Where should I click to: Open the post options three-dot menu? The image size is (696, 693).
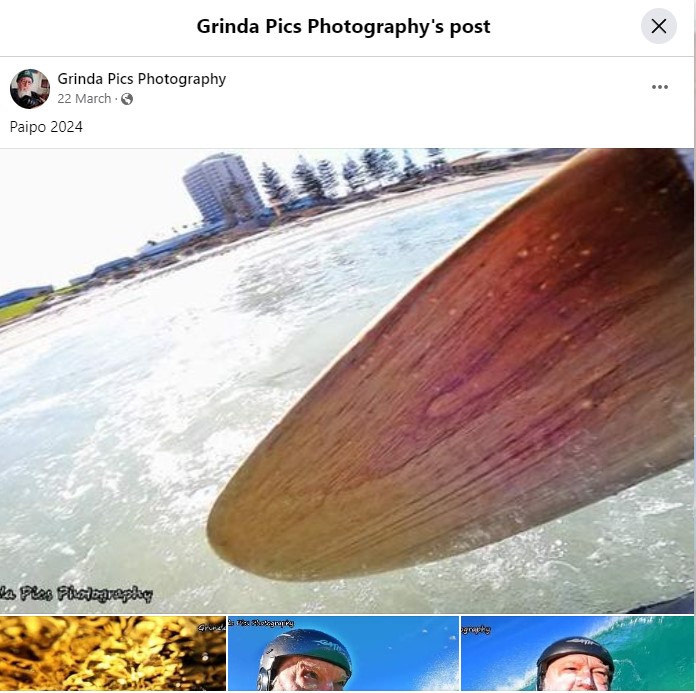659,87
